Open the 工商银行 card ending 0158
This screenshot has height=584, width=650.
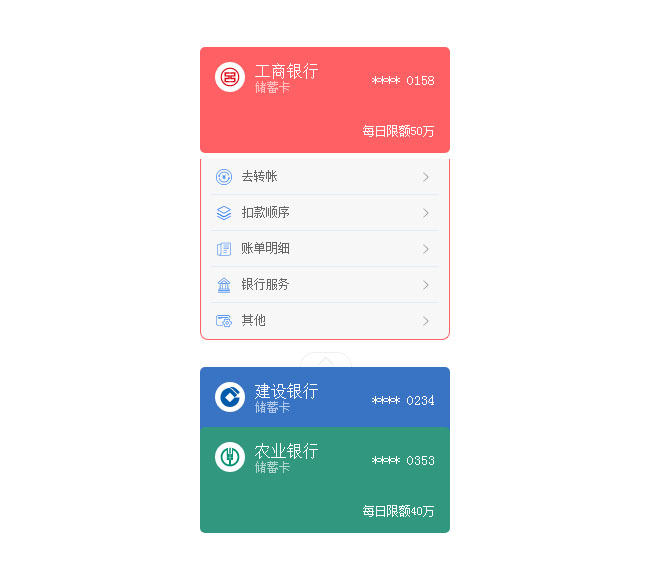pos(324,100)
